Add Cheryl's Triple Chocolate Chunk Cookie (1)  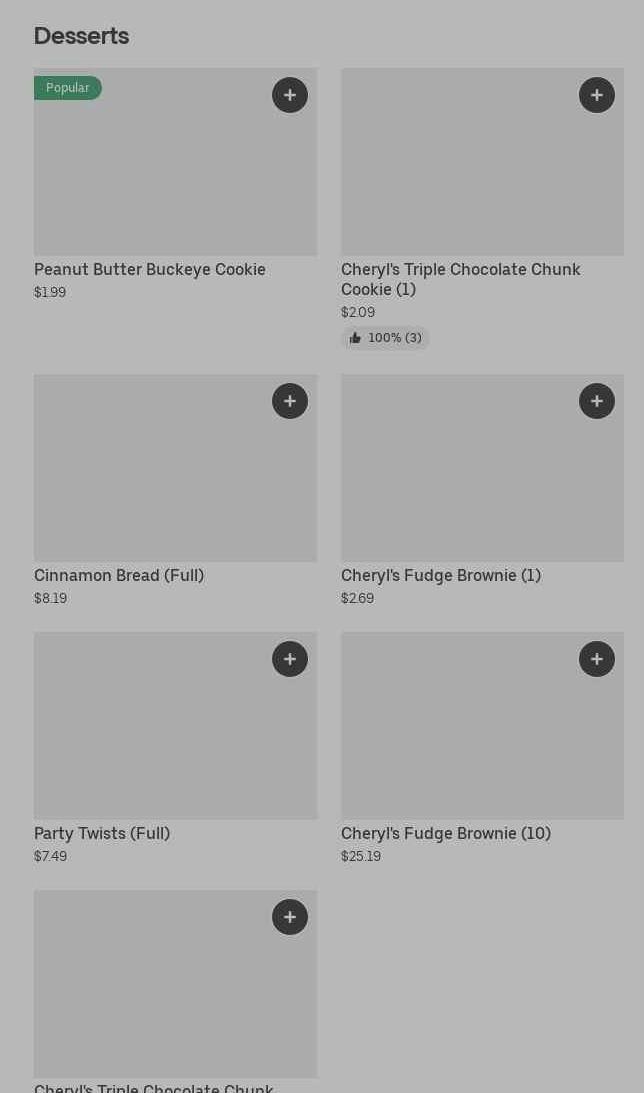597,95
